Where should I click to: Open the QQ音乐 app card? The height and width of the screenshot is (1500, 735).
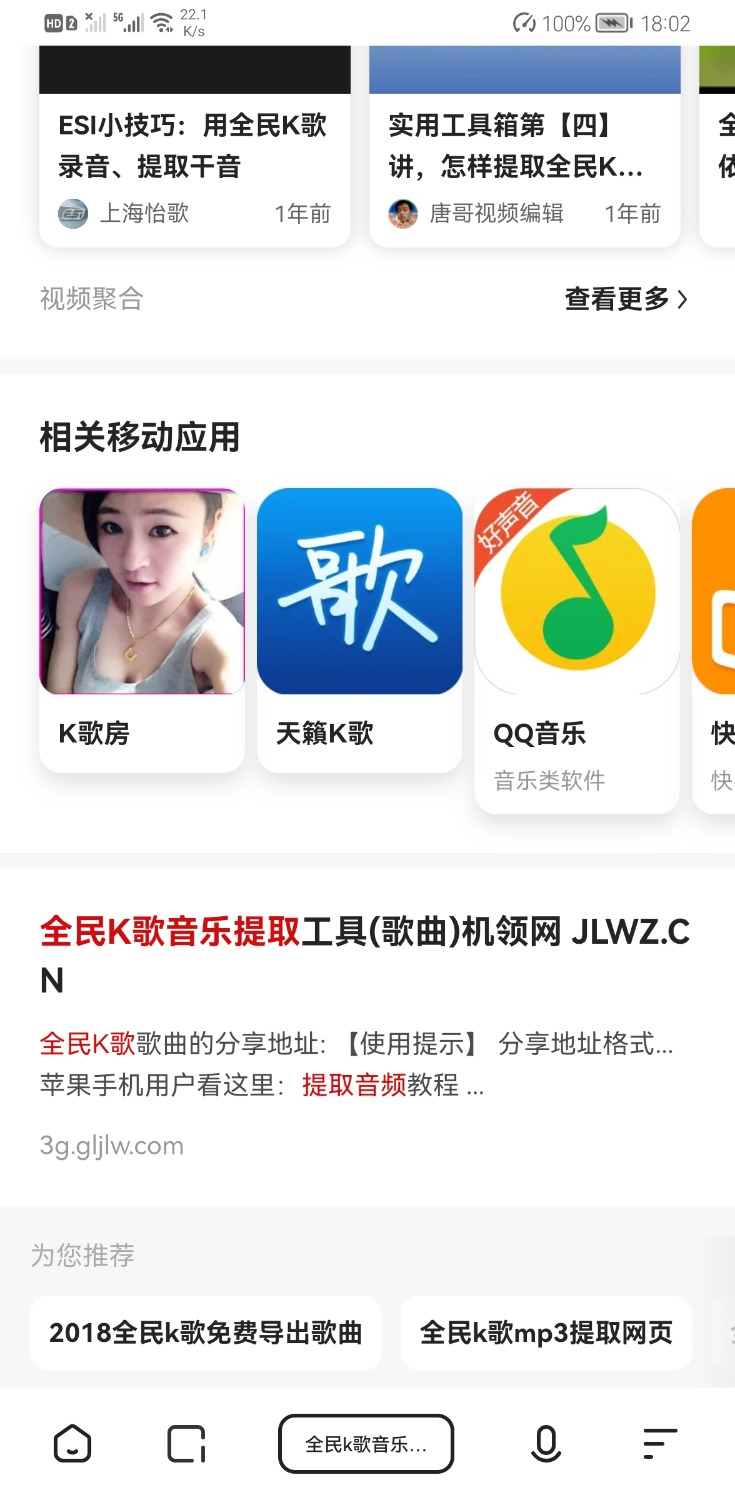577,650
